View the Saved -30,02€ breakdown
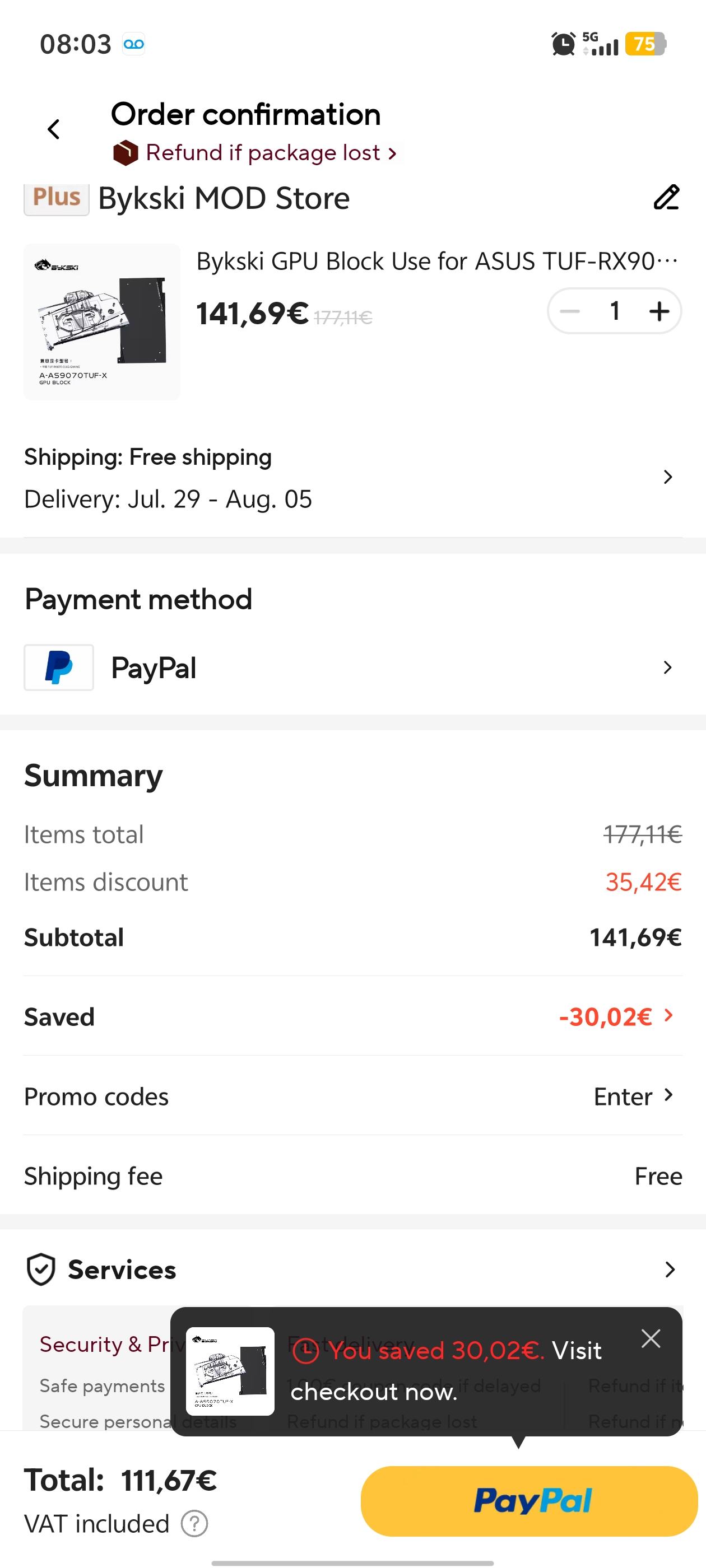706x1568 pixels. click(616, 1016)
